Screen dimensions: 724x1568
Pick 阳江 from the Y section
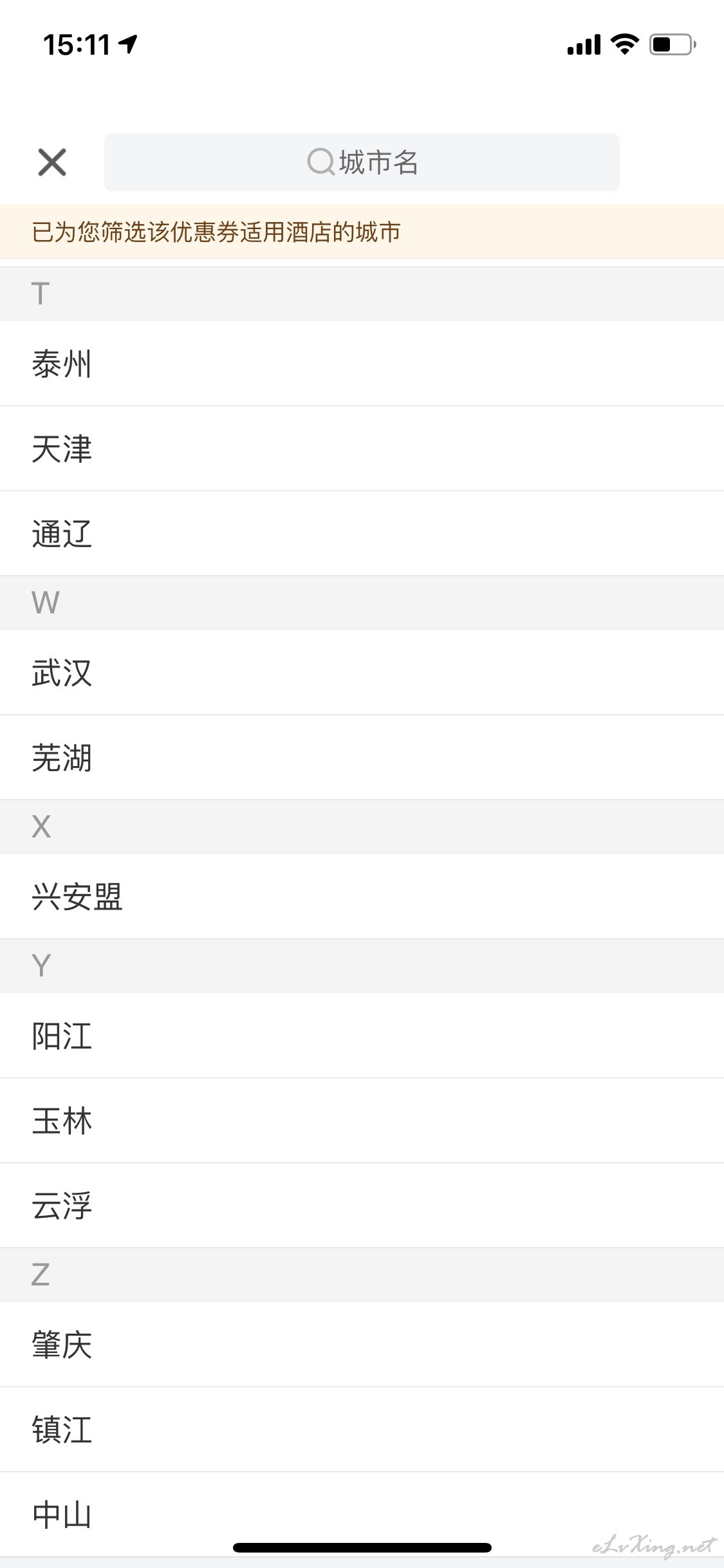coord(362,1036)
